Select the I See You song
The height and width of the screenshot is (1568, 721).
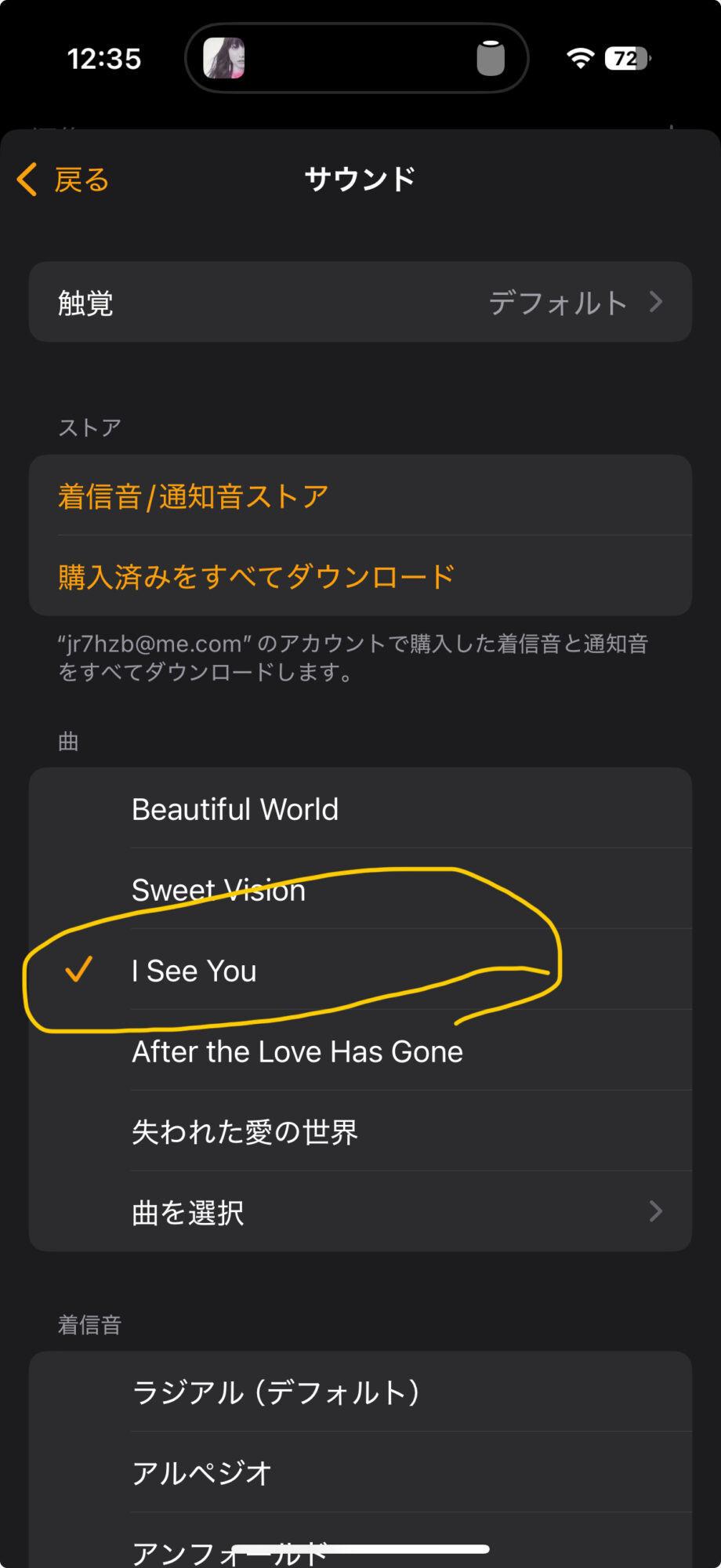[x=360, y=970]
